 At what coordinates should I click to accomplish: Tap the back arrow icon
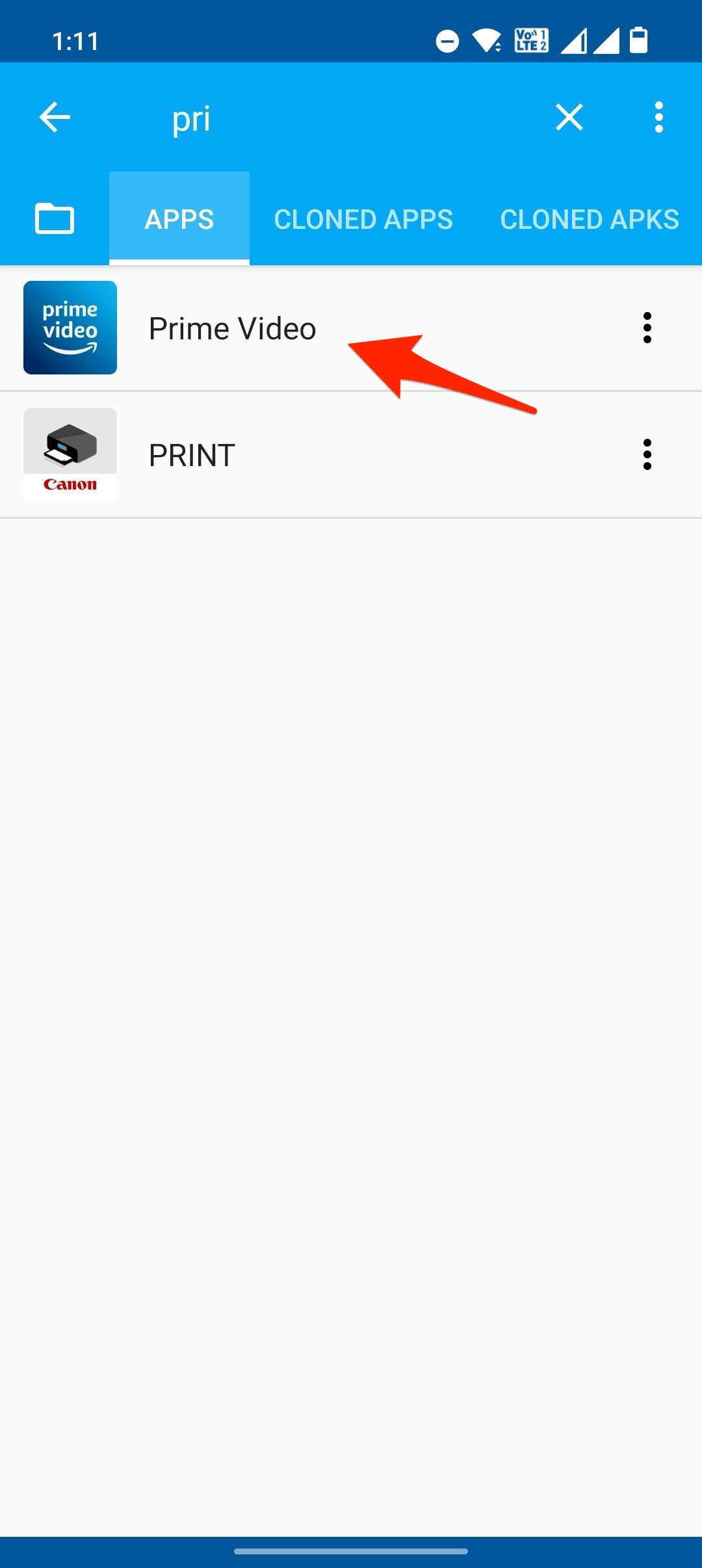click(x=55, y=117)
